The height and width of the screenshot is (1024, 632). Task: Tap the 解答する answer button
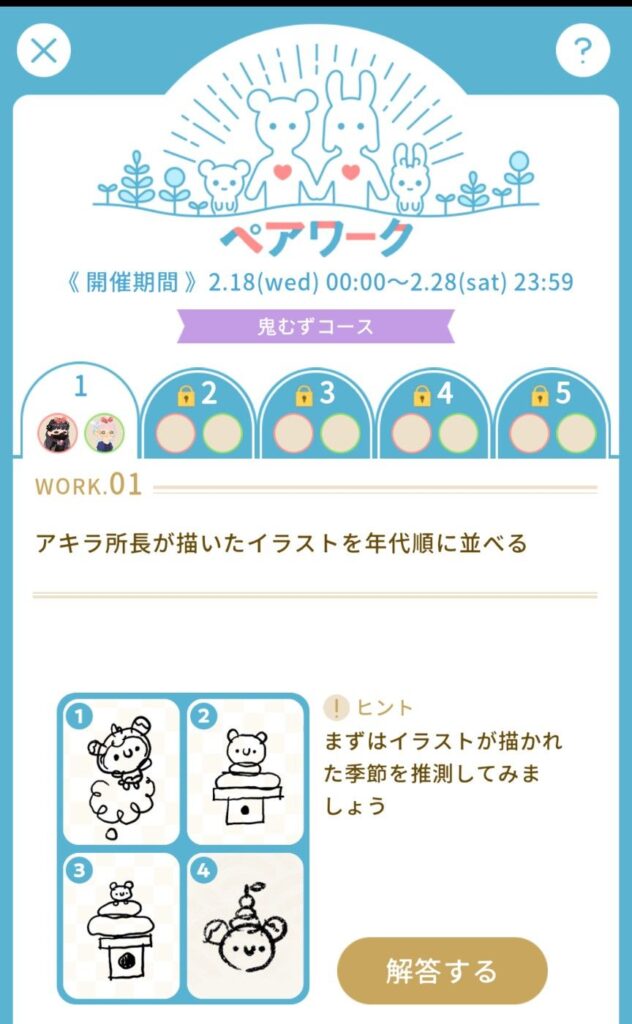coord(442,970)
